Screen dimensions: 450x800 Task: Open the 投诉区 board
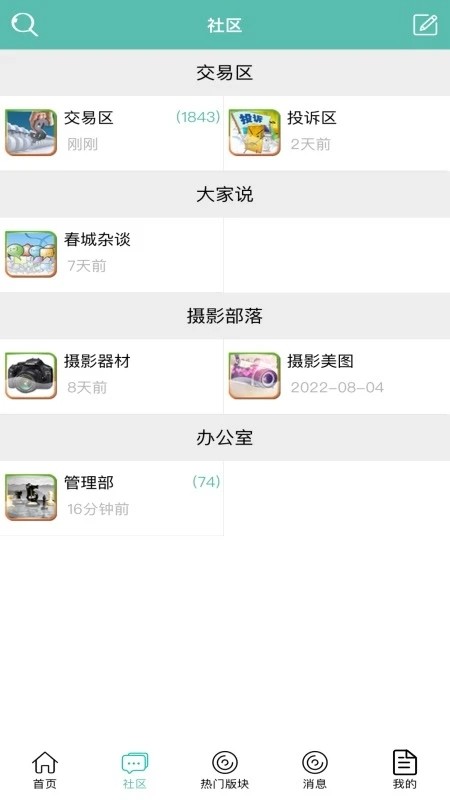[337, 133]
